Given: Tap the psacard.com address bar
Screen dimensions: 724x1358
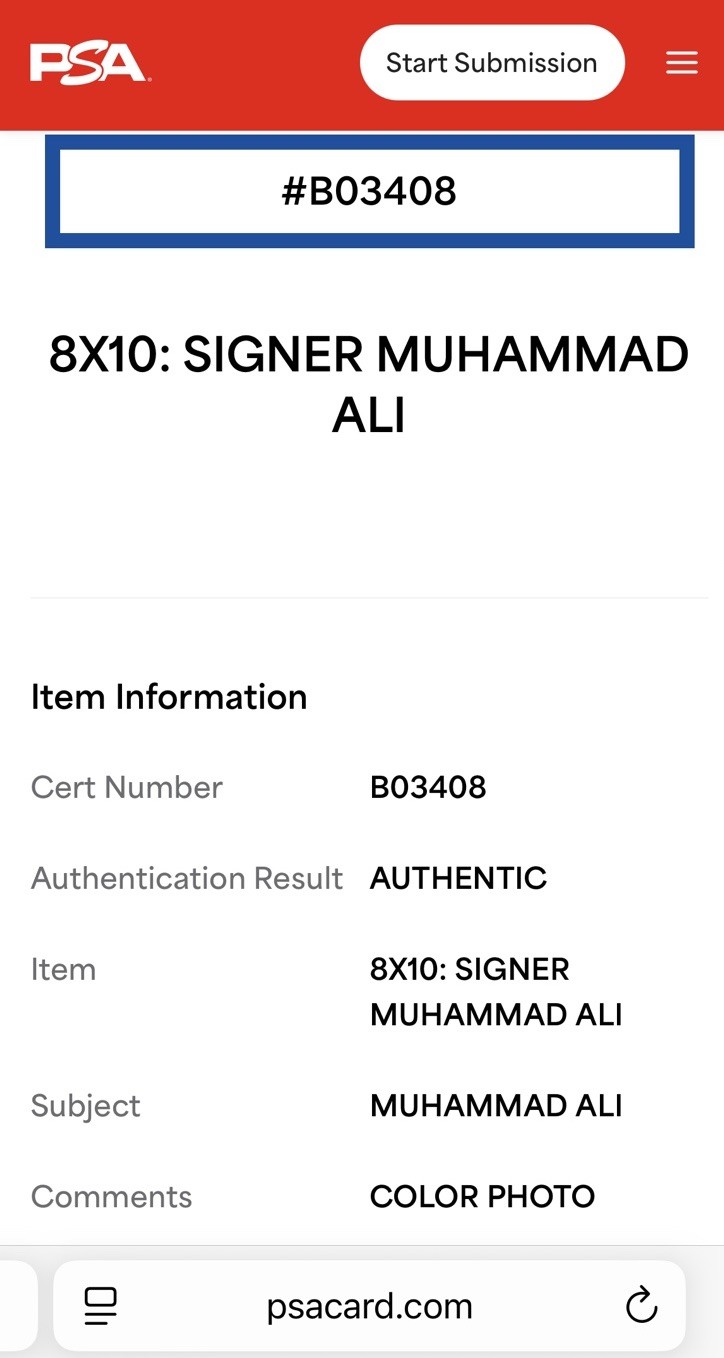Looking at the screenshot, I should pos(369,1305).
